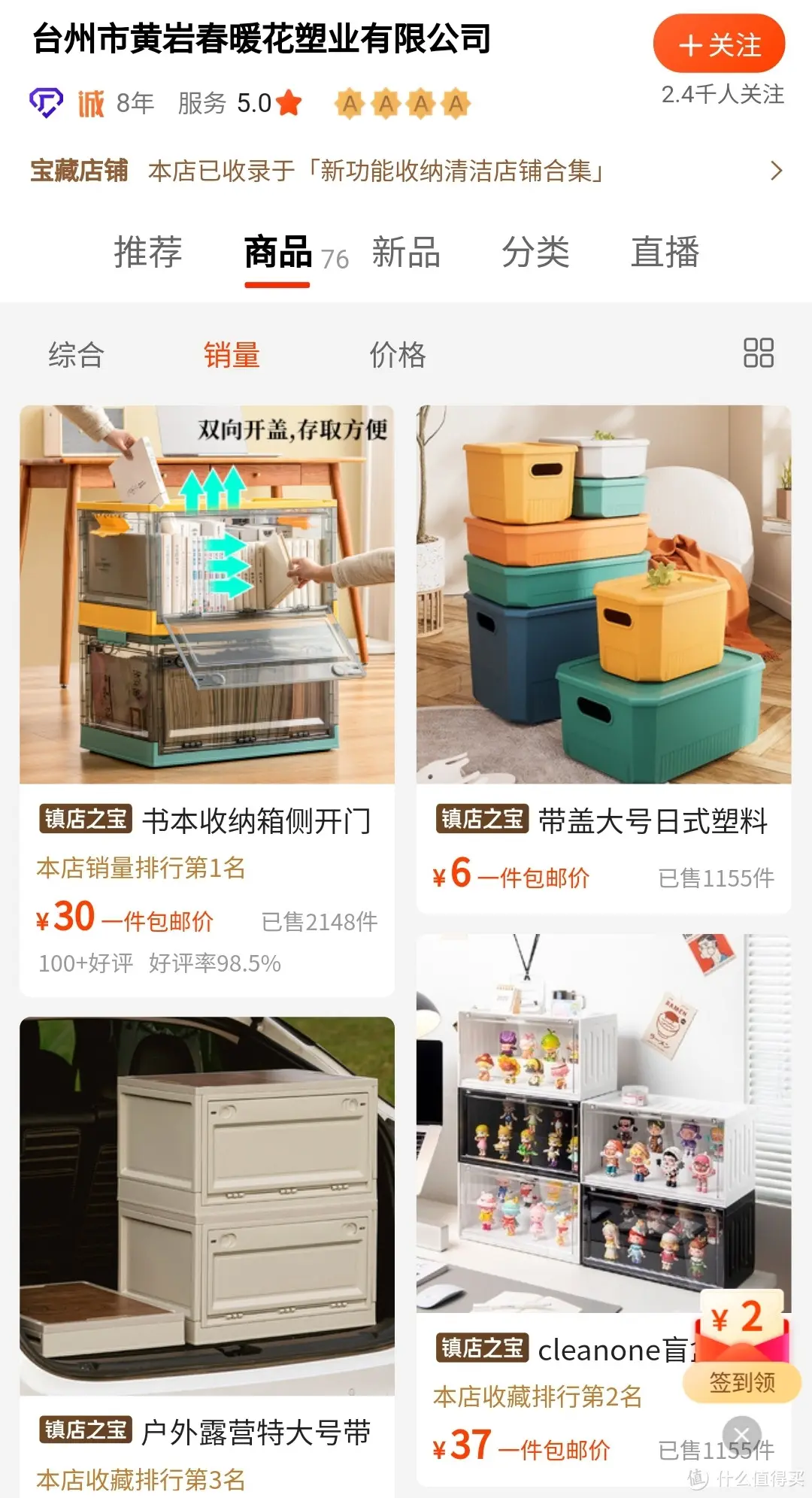Screen dimensions: 812x1498
Task: Follow the store with 关注 button
Action: pyautogui.click(x=719, y=45)
